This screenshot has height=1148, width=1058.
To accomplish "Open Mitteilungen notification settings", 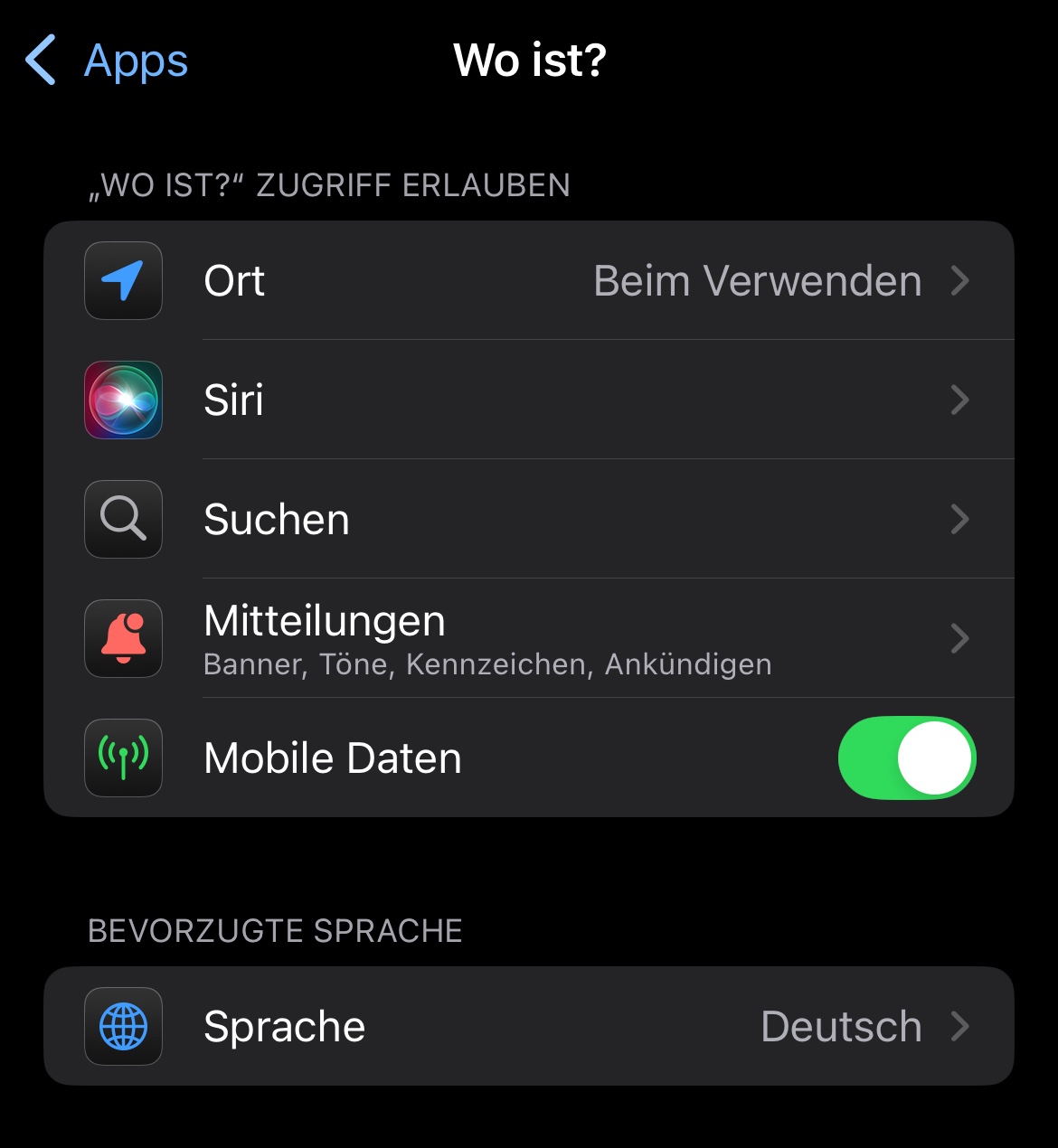I will click(529, 638).
